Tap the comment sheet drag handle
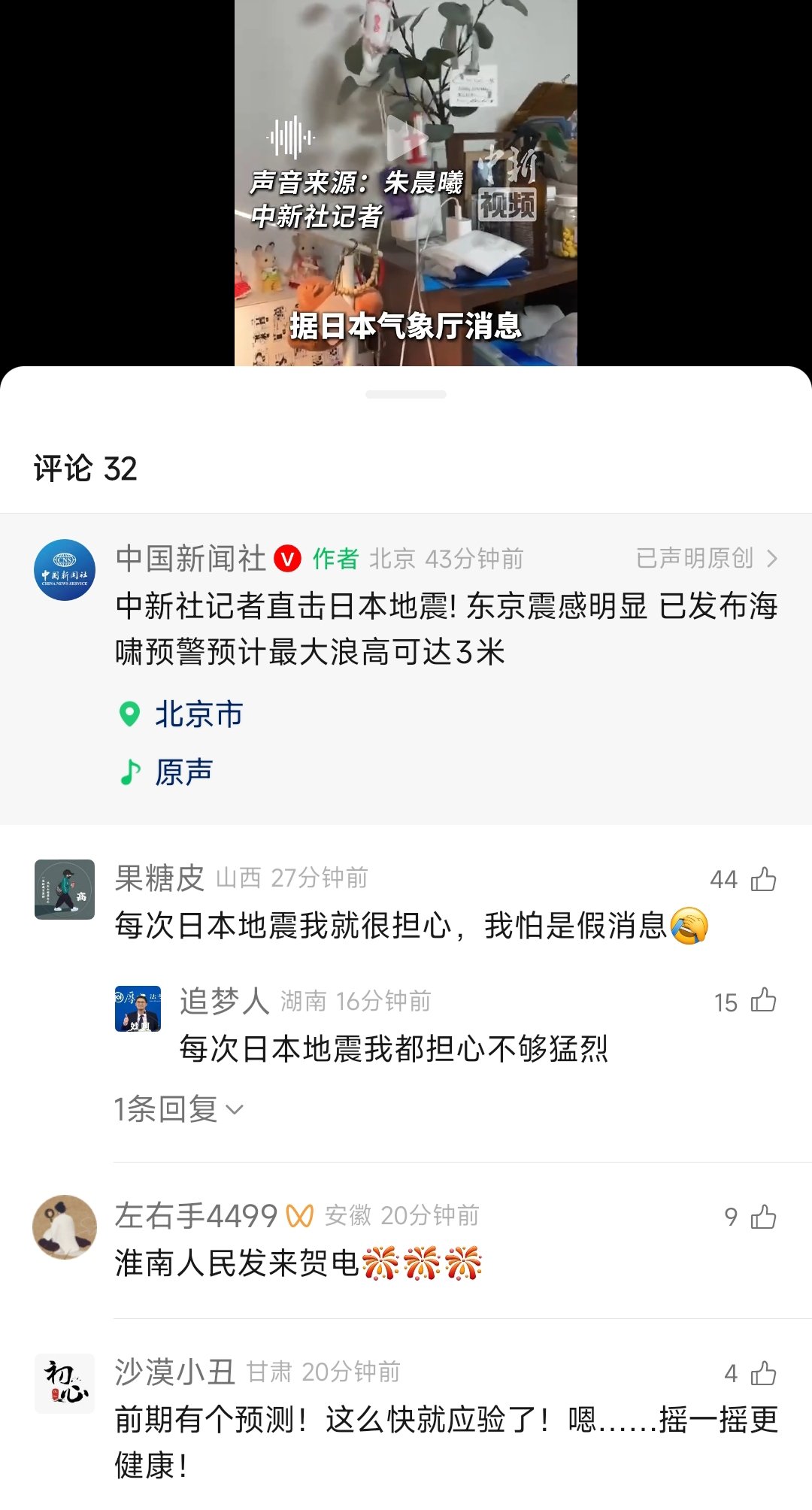Screen dimensions: 812x1510 point(406,394)
